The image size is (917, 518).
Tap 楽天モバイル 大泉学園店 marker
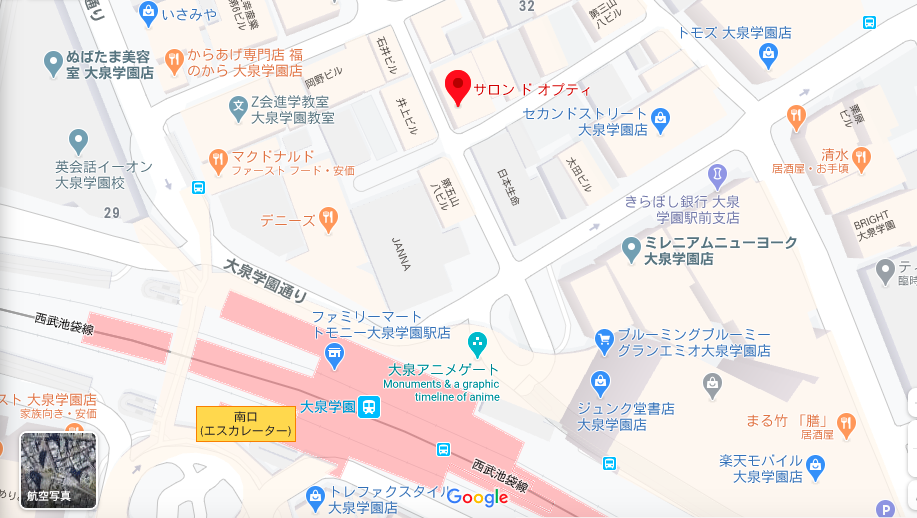pyautogui.click(x=816, y=465)
